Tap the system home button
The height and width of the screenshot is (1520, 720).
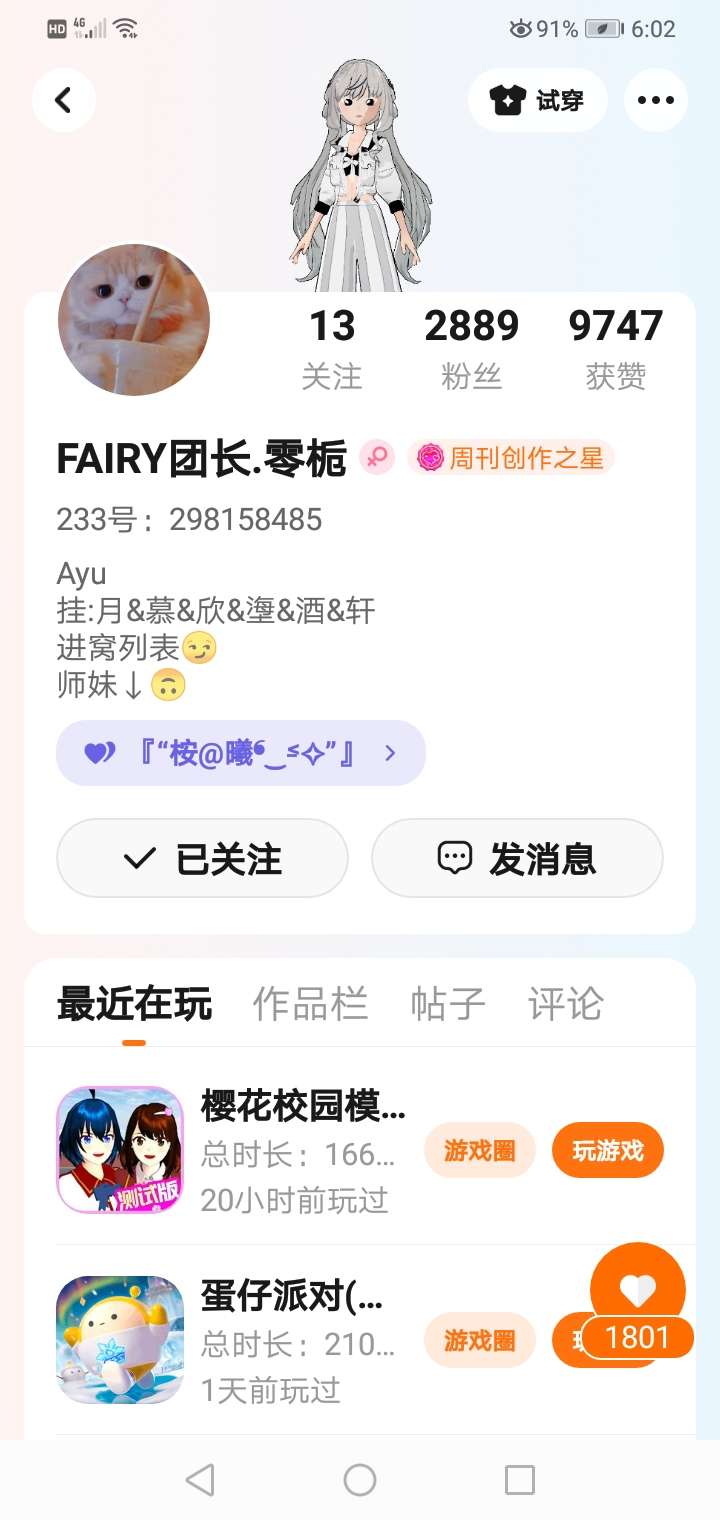360,1480
